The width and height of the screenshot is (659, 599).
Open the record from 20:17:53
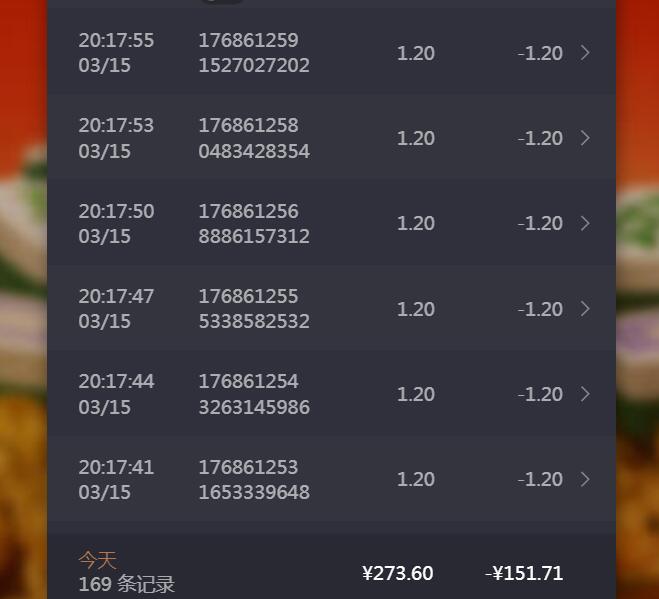pyautogui.click(x=330, y=138)
